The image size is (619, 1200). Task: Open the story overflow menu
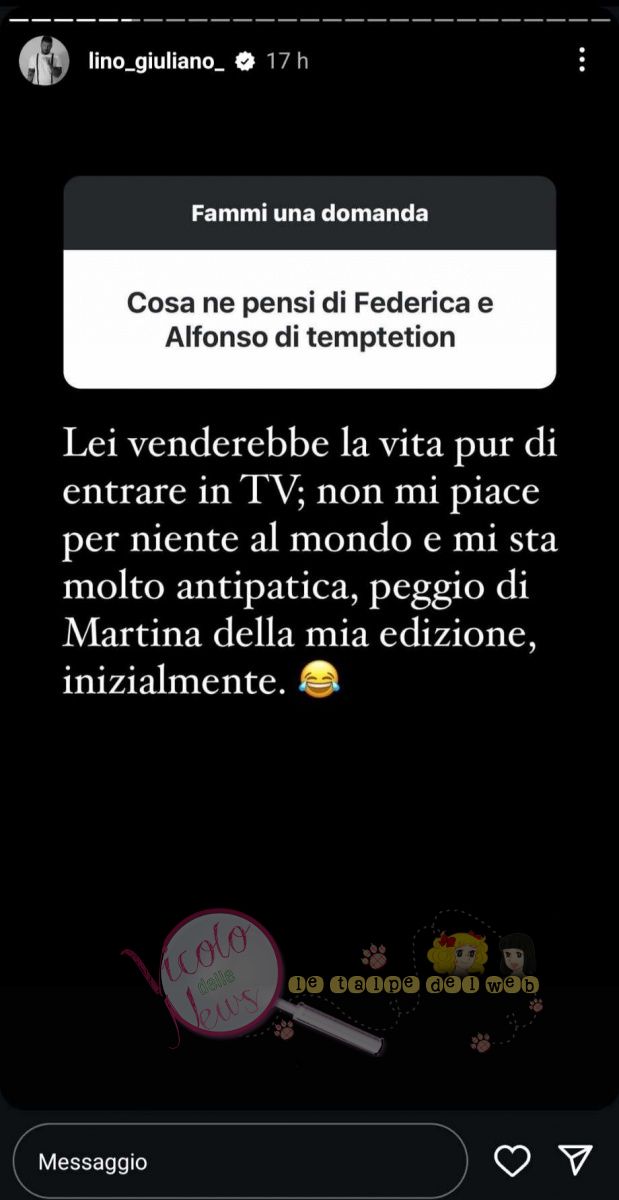pyautogui.click(x=582, y=61)
